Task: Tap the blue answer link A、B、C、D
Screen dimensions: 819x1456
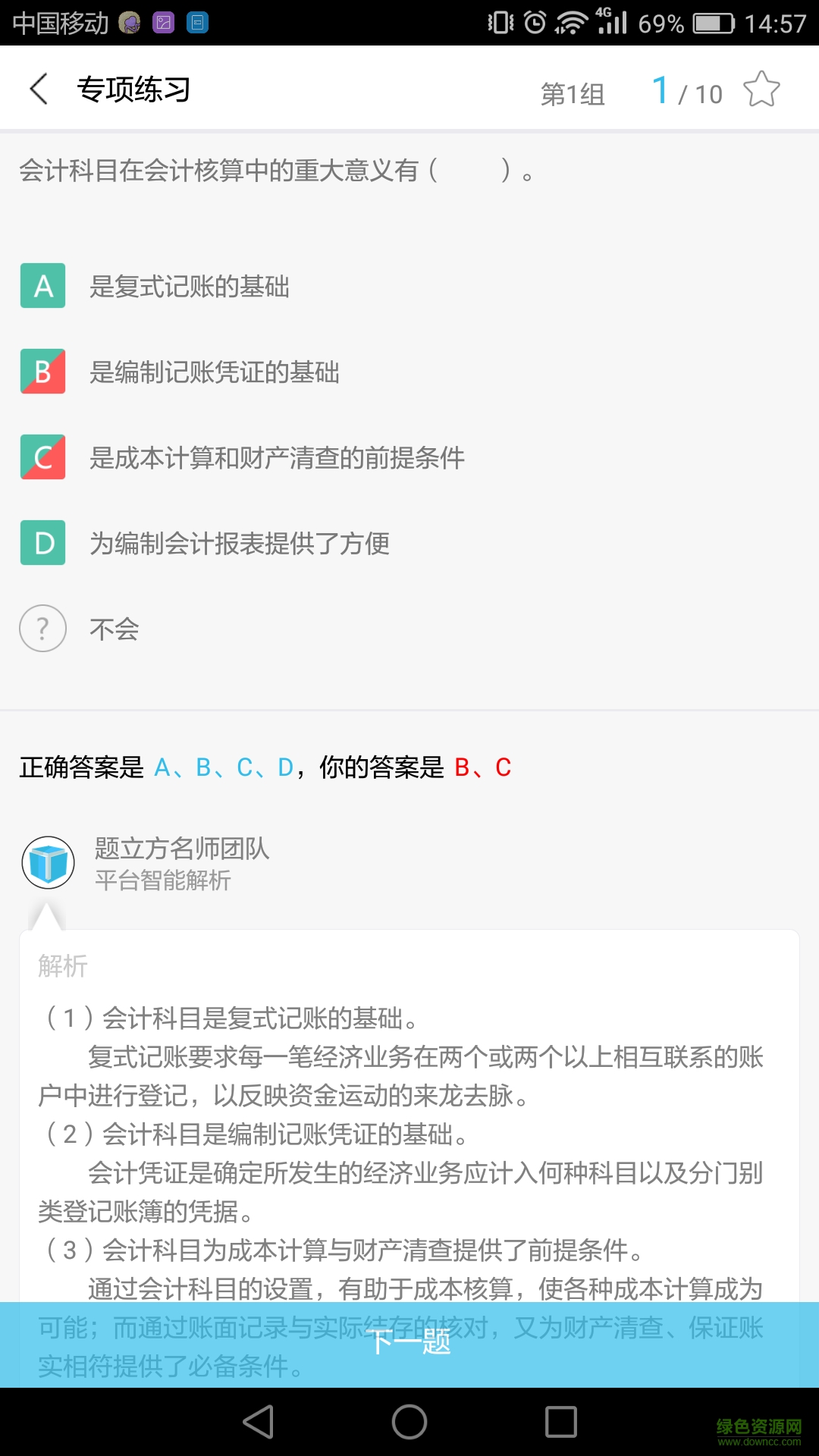Action: coord(222,767)
